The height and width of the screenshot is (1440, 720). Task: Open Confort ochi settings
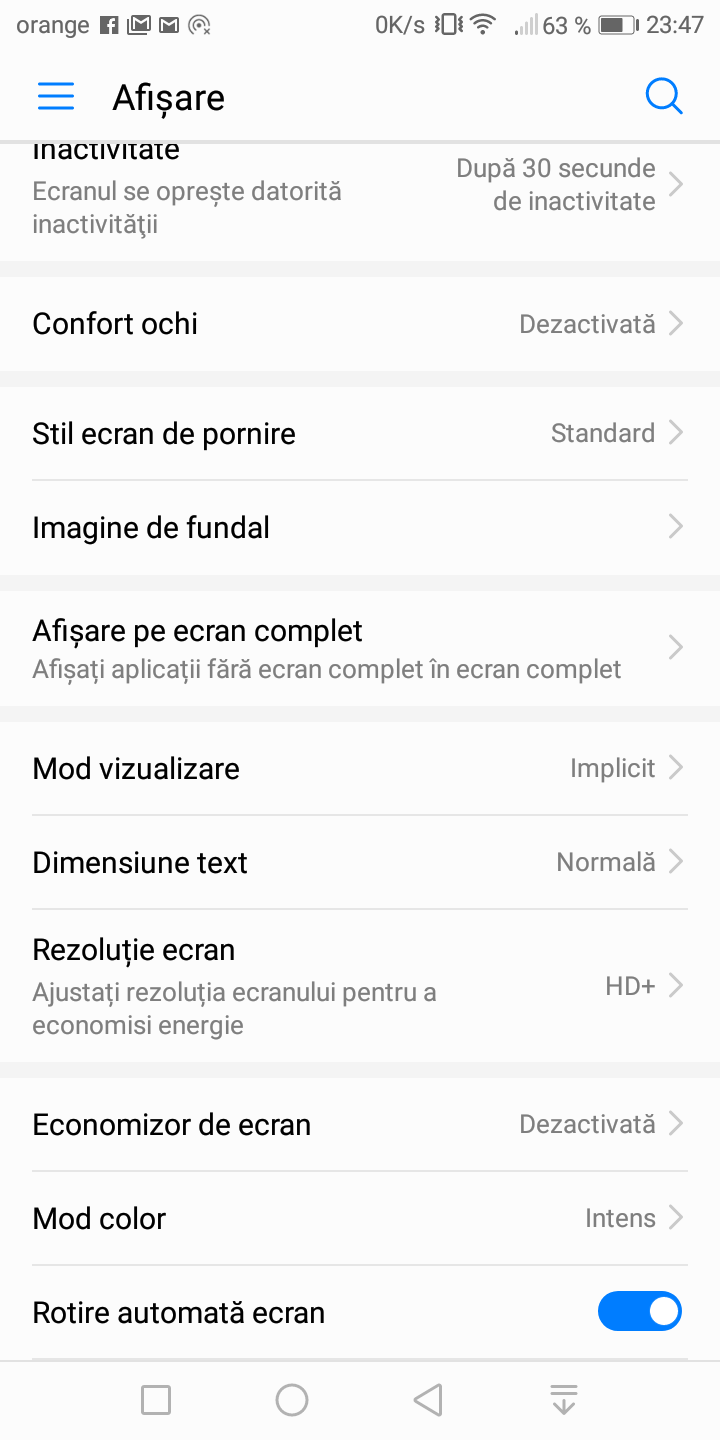360,324
